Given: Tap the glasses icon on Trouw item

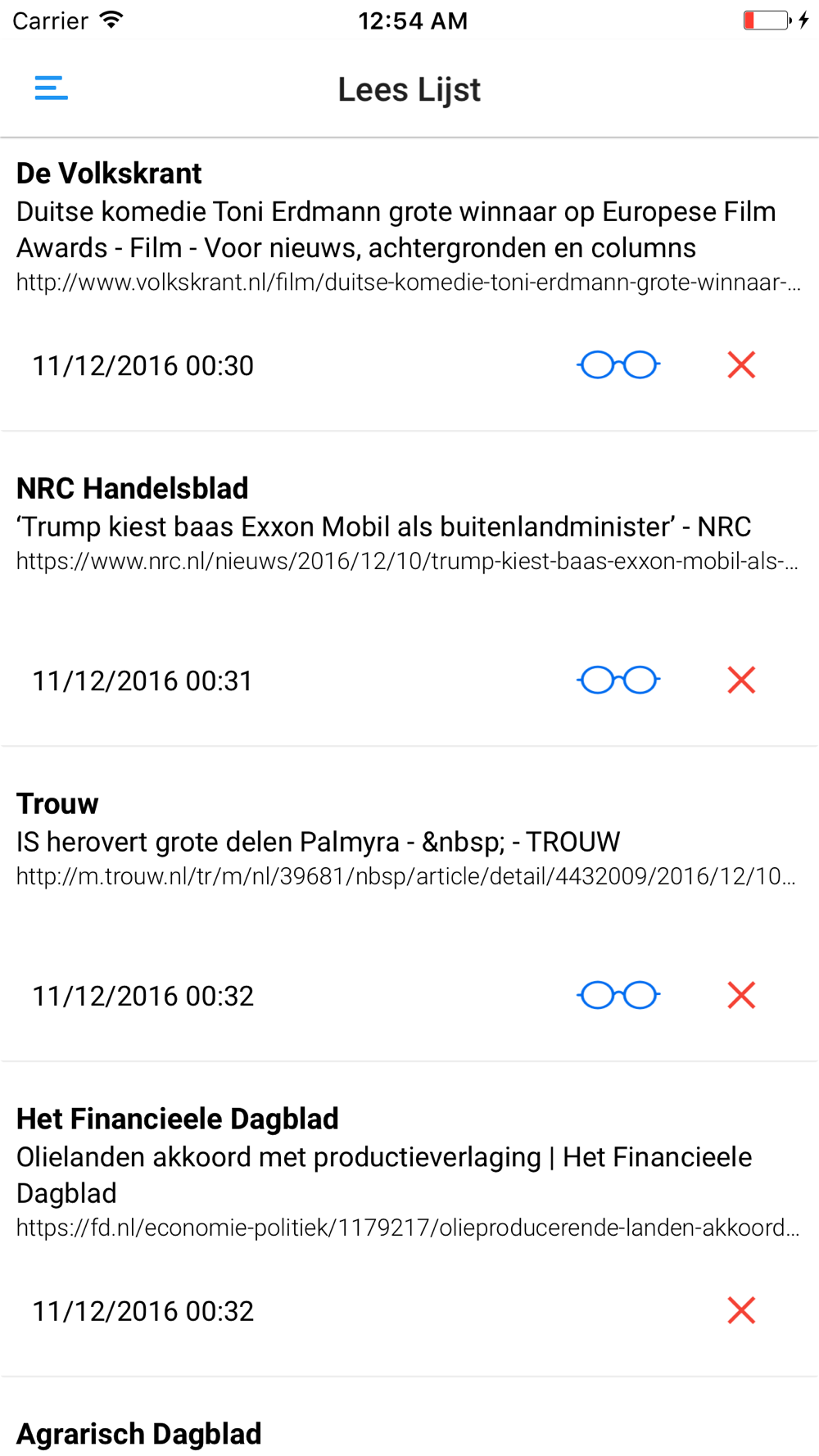Looking at the screenshot, I should tap(618, 996).
